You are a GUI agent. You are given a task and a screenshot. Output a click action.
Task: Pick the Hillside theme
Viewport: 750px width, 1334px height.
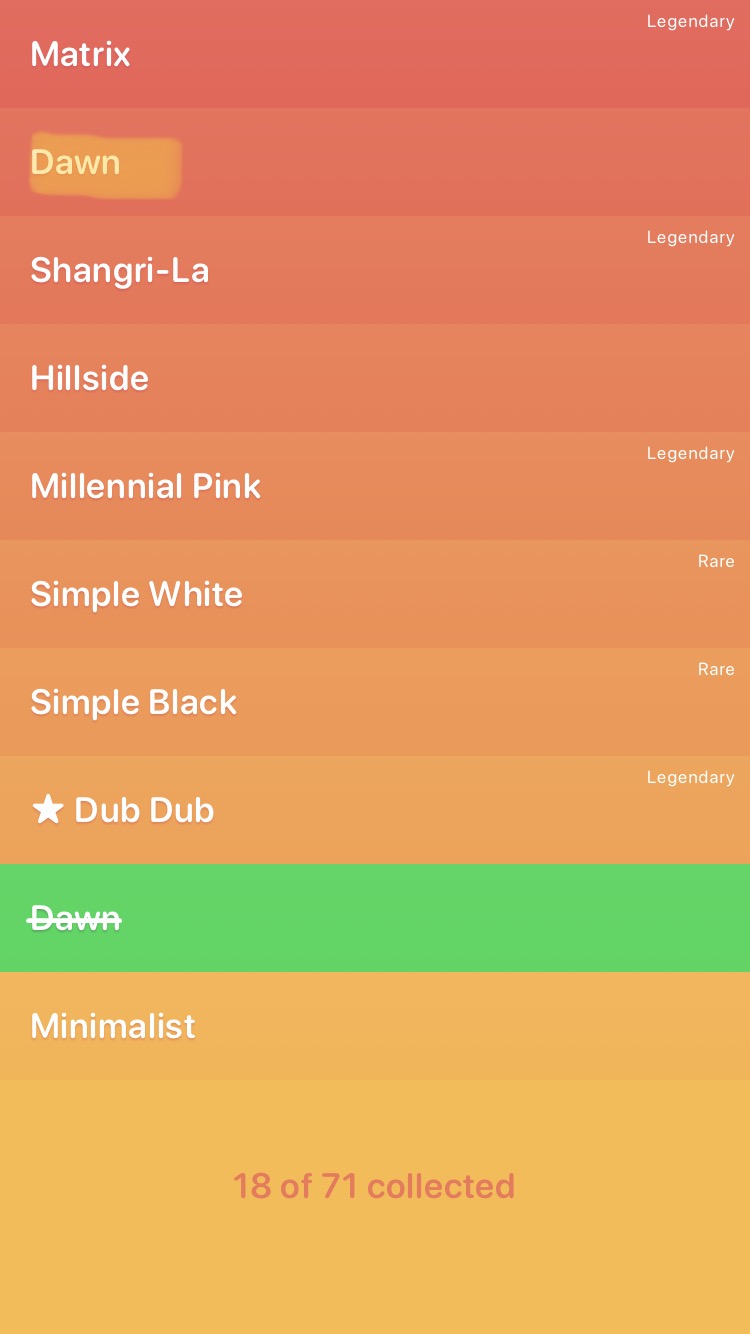(375, 378)
